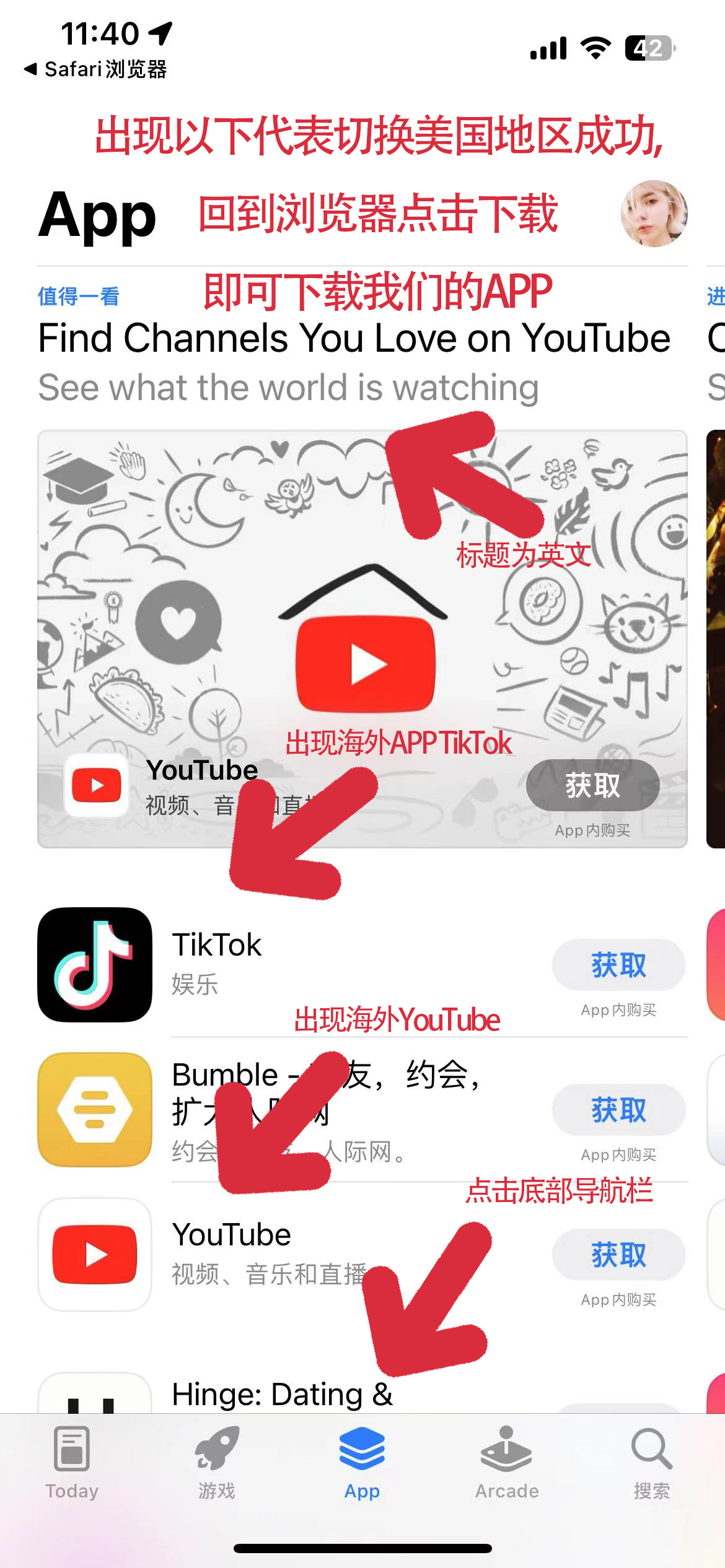The height and width of the screenshot is (1568, 725).
Task: Open the account profile avatar
Action: [x=654, y=214]
